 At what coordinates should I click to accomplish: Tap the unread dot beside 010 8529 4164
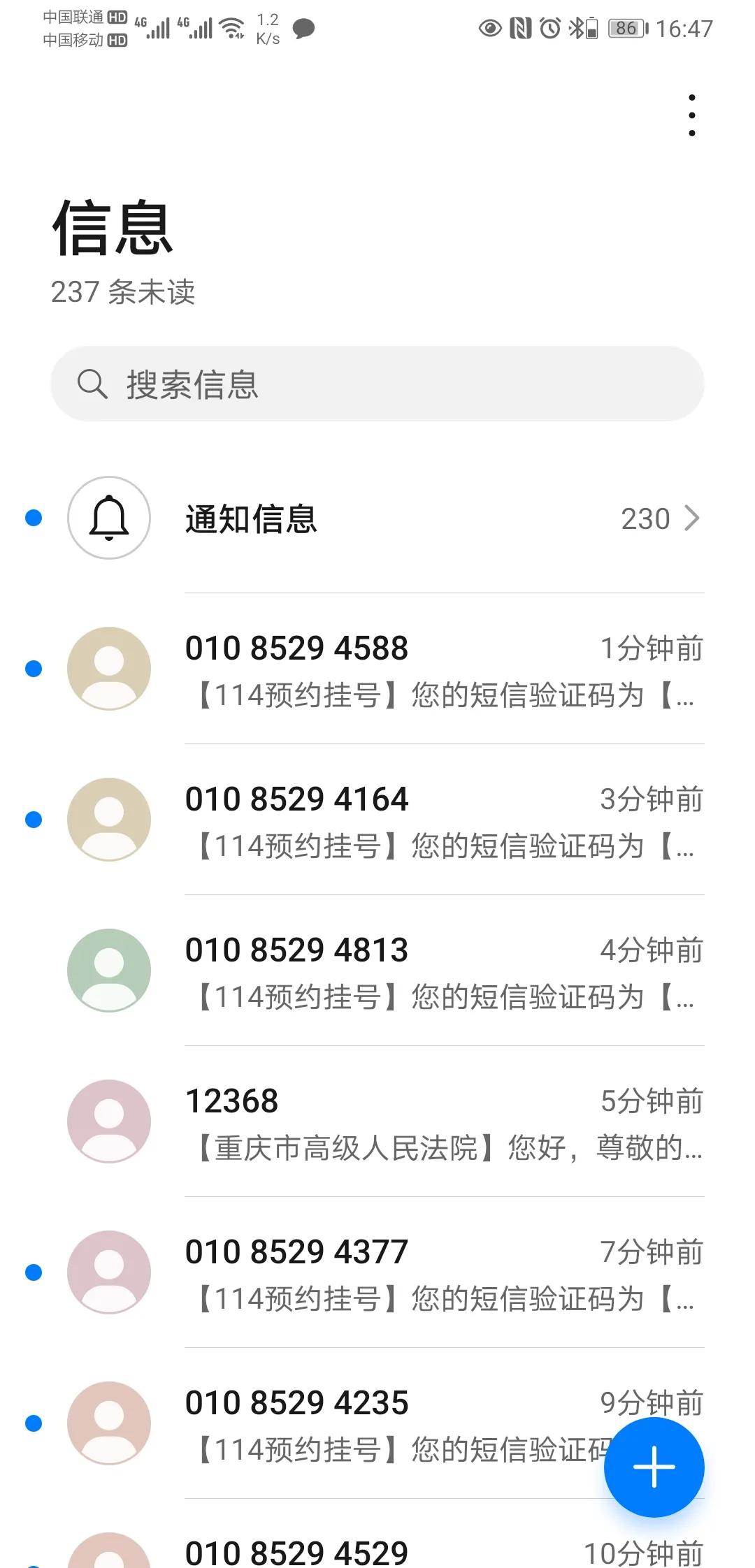[31, 820]
